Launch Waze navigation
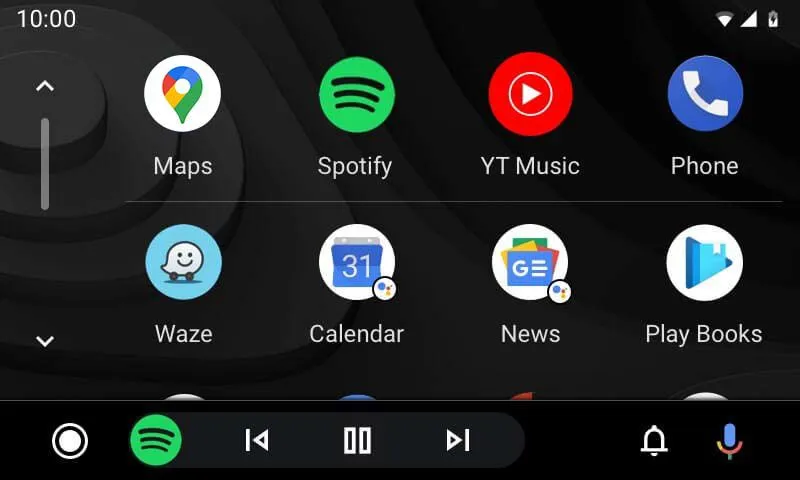 (183, 263)
